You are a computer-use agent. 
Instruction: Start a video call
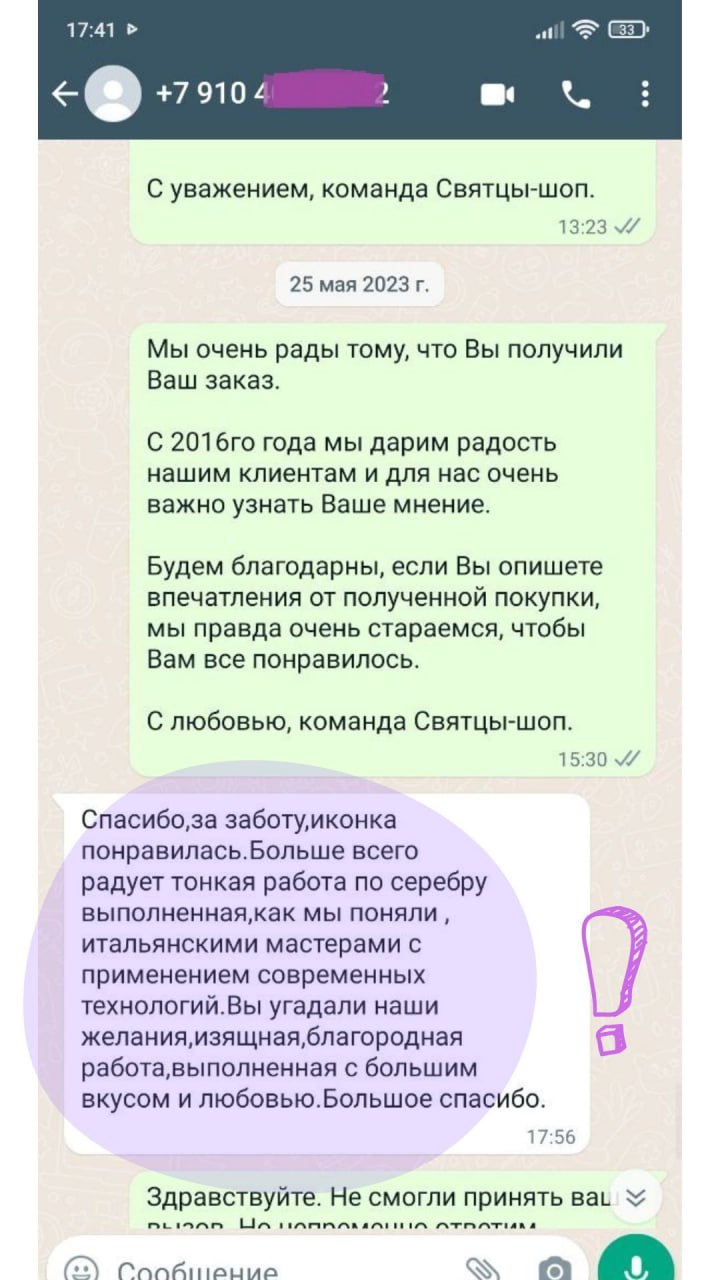coord(497,95)
